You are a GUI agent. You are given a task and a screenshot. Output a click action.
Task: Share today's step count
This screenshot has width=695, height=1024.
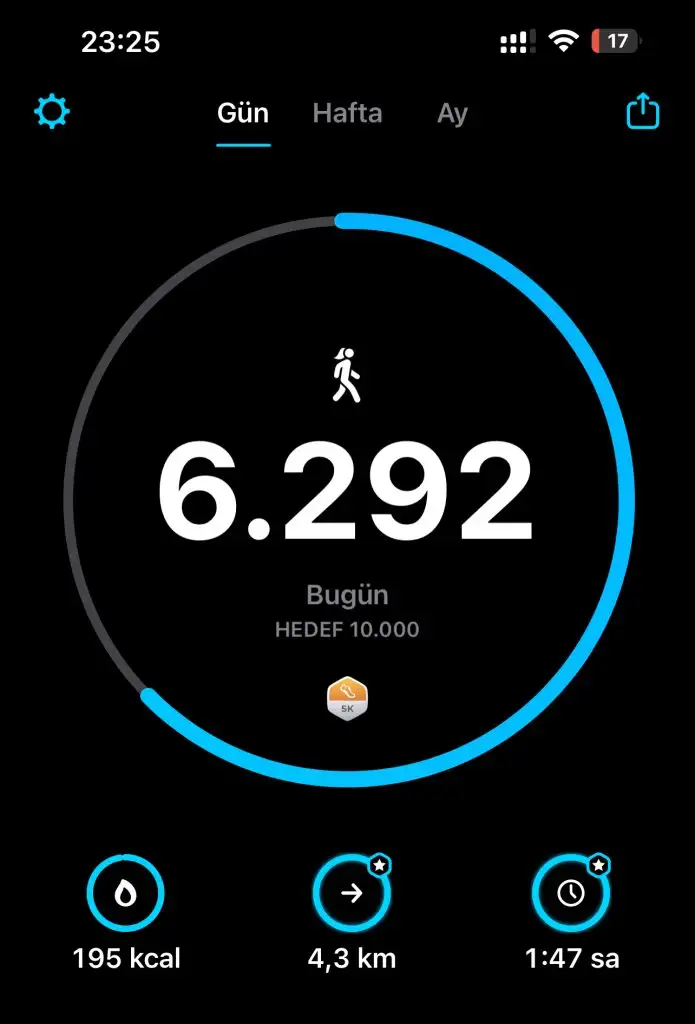coord(643,111)
